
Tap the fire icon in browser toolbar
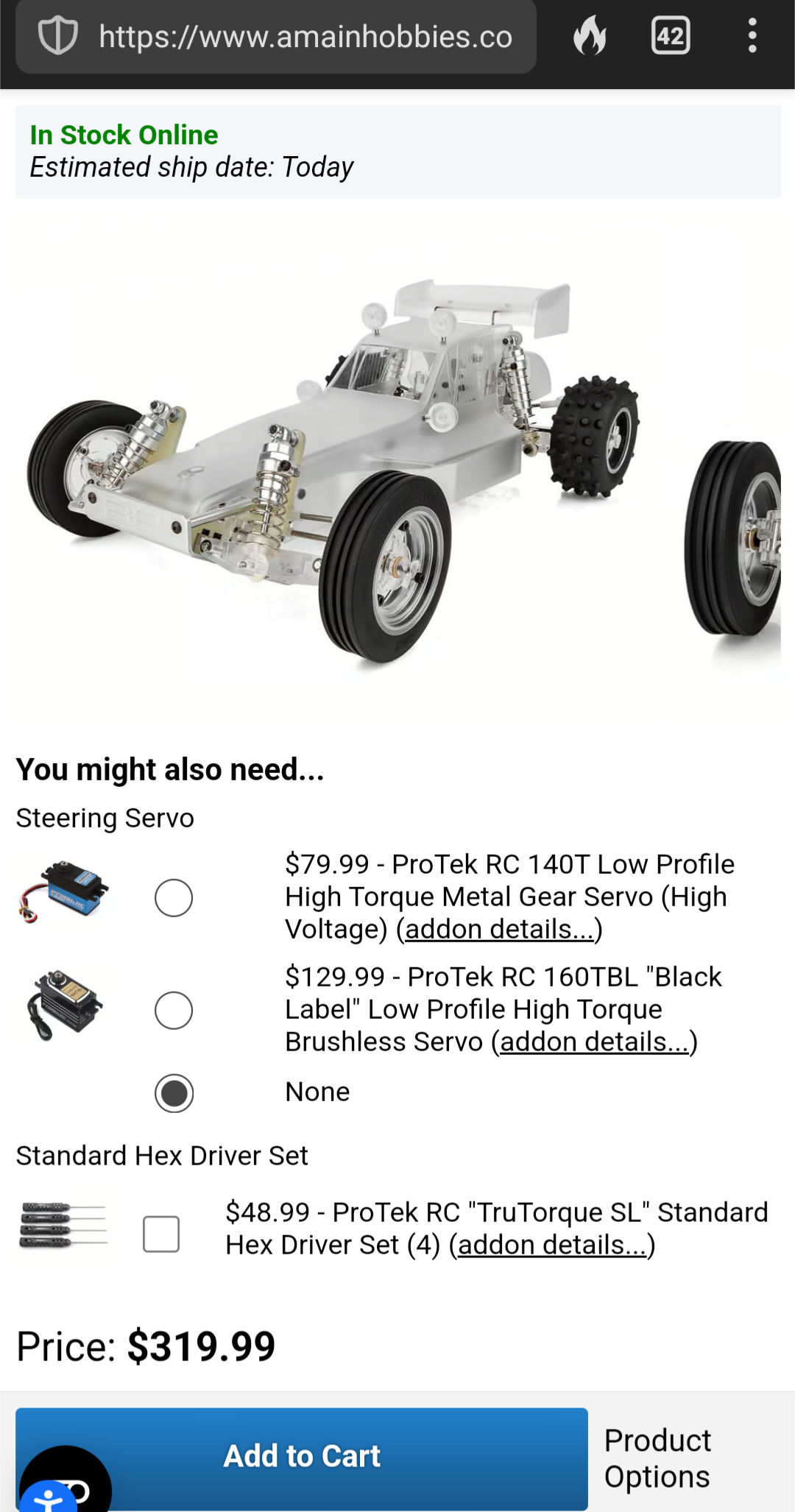click(590, 36)
